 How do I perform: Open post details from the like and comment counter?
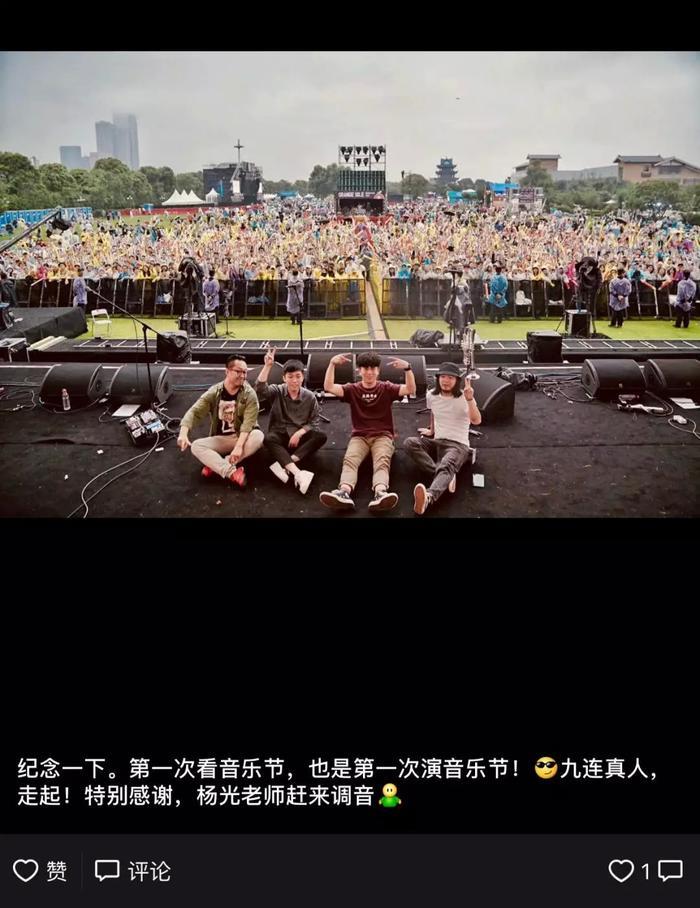click(x=645, y=871)
